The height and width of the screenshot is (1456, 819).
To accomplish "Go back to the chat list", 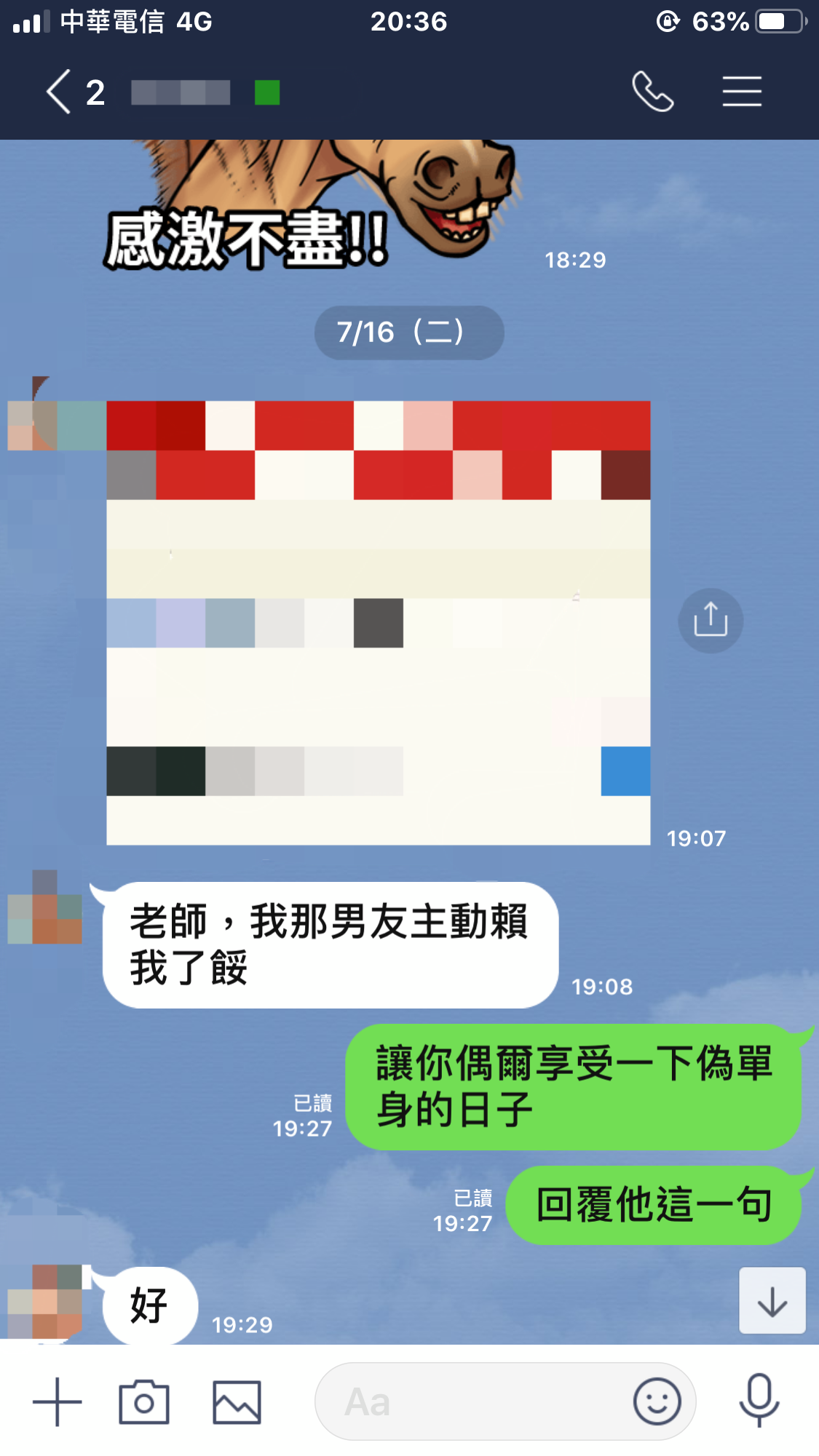I will point(60,92).
